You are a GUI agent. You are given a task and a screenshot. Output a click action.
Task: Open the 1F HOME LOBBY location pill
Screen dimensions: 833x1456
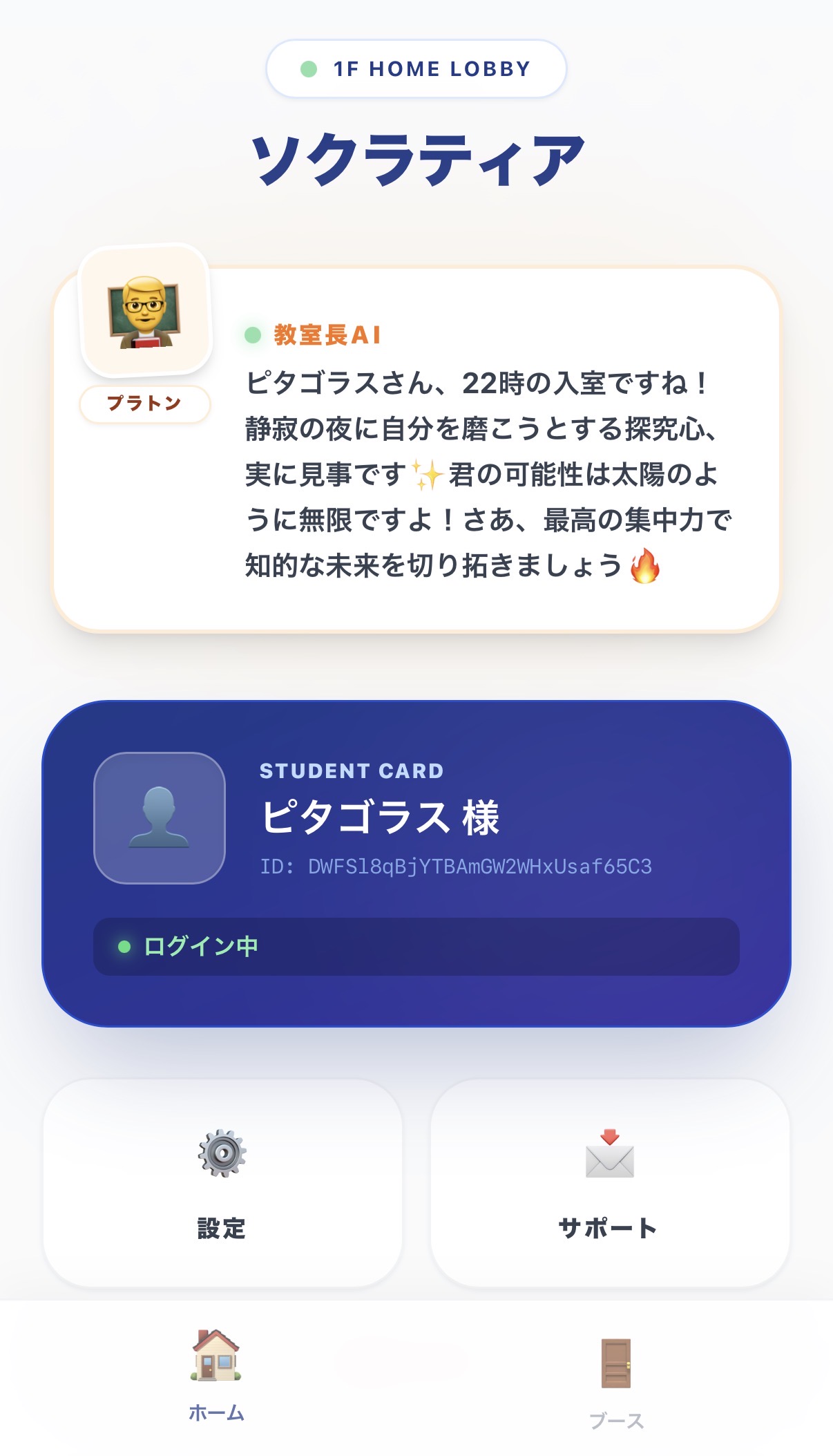tap(416, 68)
